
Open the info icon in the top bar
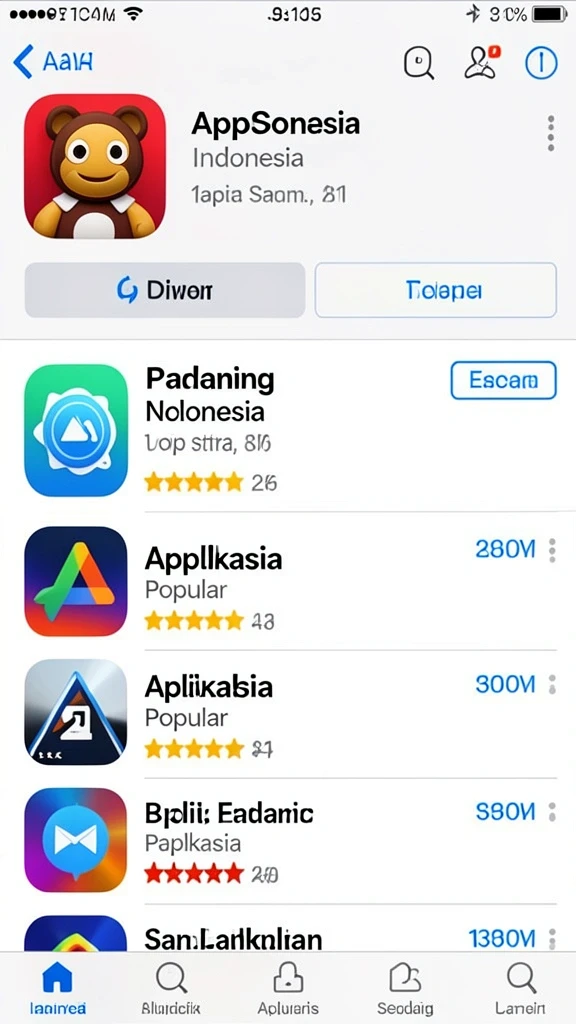point(541,63)
